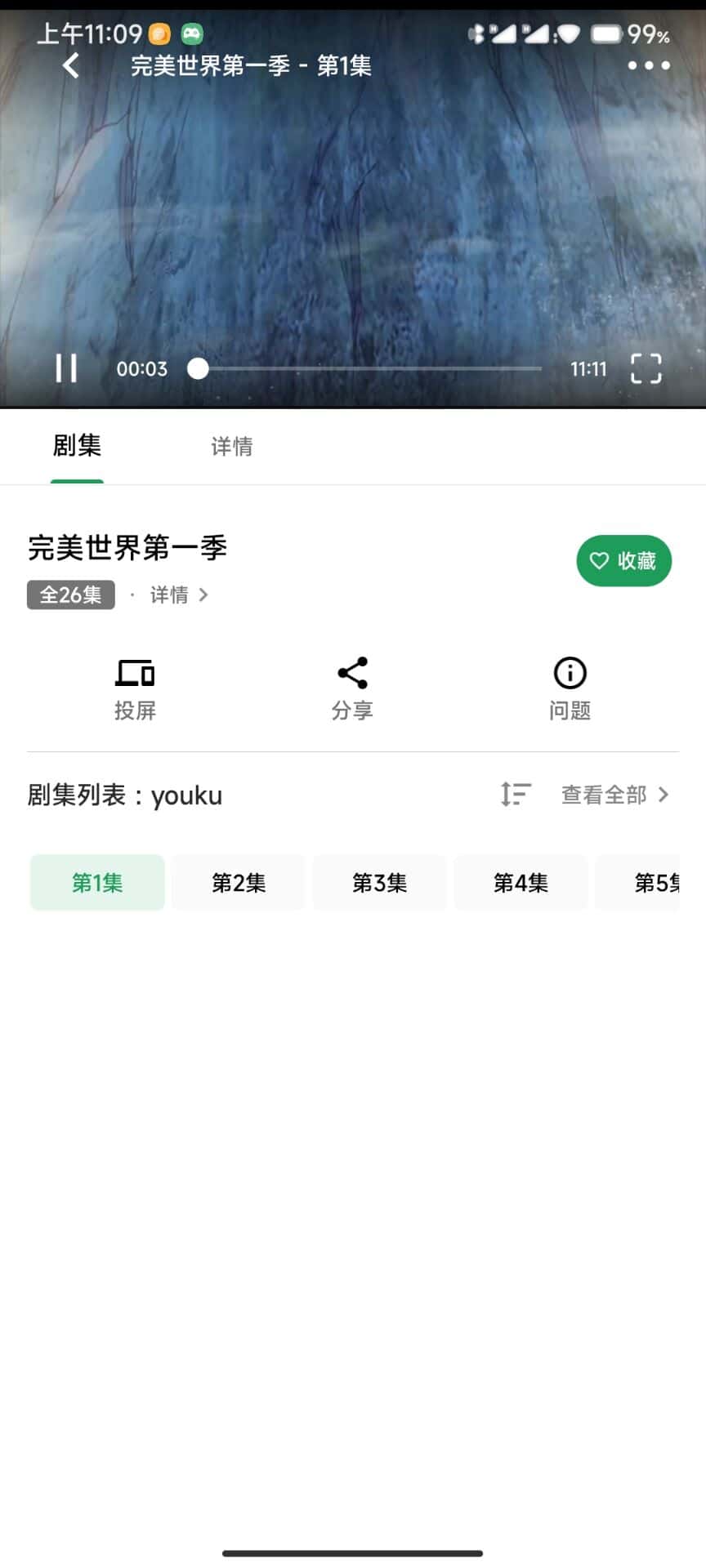This screenshot has height=1568, width=706.
Task: Enter fullscreen video mode
Action: click(646, 368)
